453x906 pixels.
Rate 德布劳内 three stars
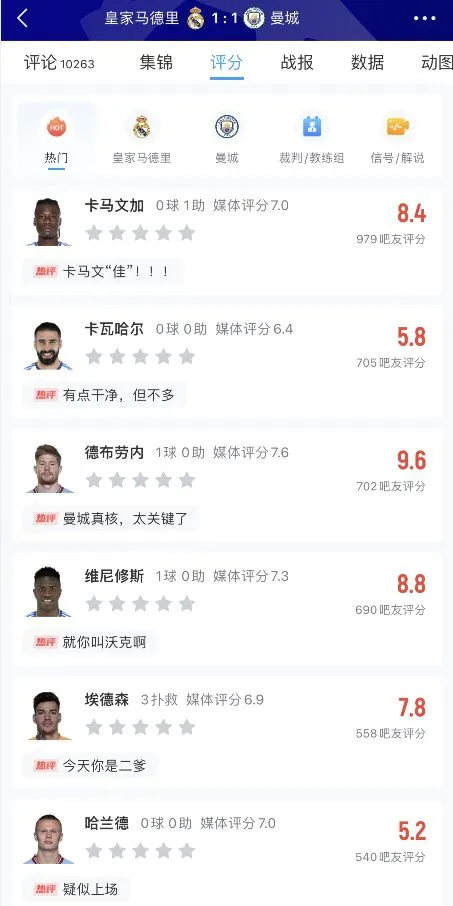click(140, 480)
